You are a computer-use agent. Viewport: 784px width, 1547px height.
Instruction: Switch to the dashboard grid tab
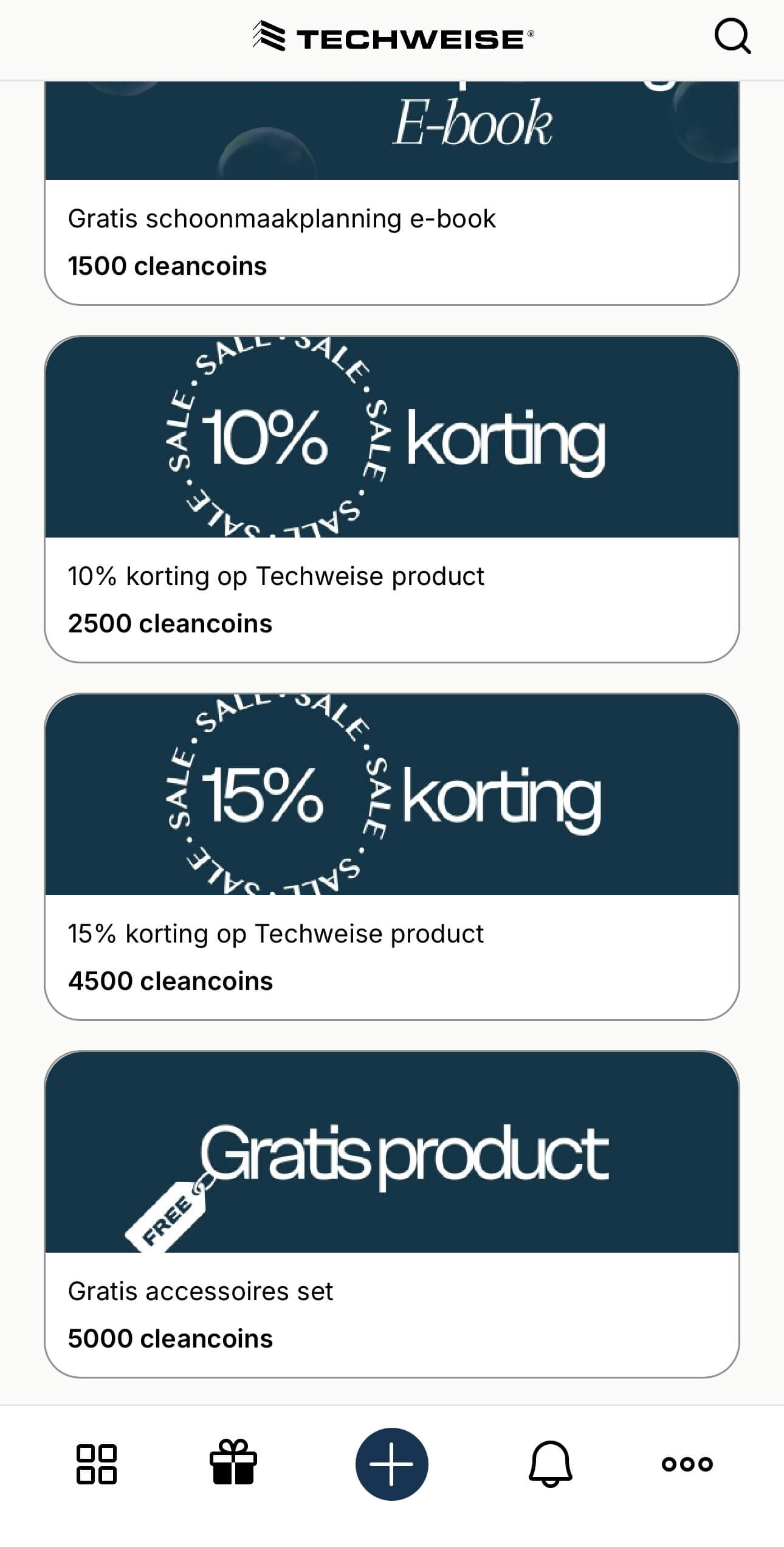96,1464
